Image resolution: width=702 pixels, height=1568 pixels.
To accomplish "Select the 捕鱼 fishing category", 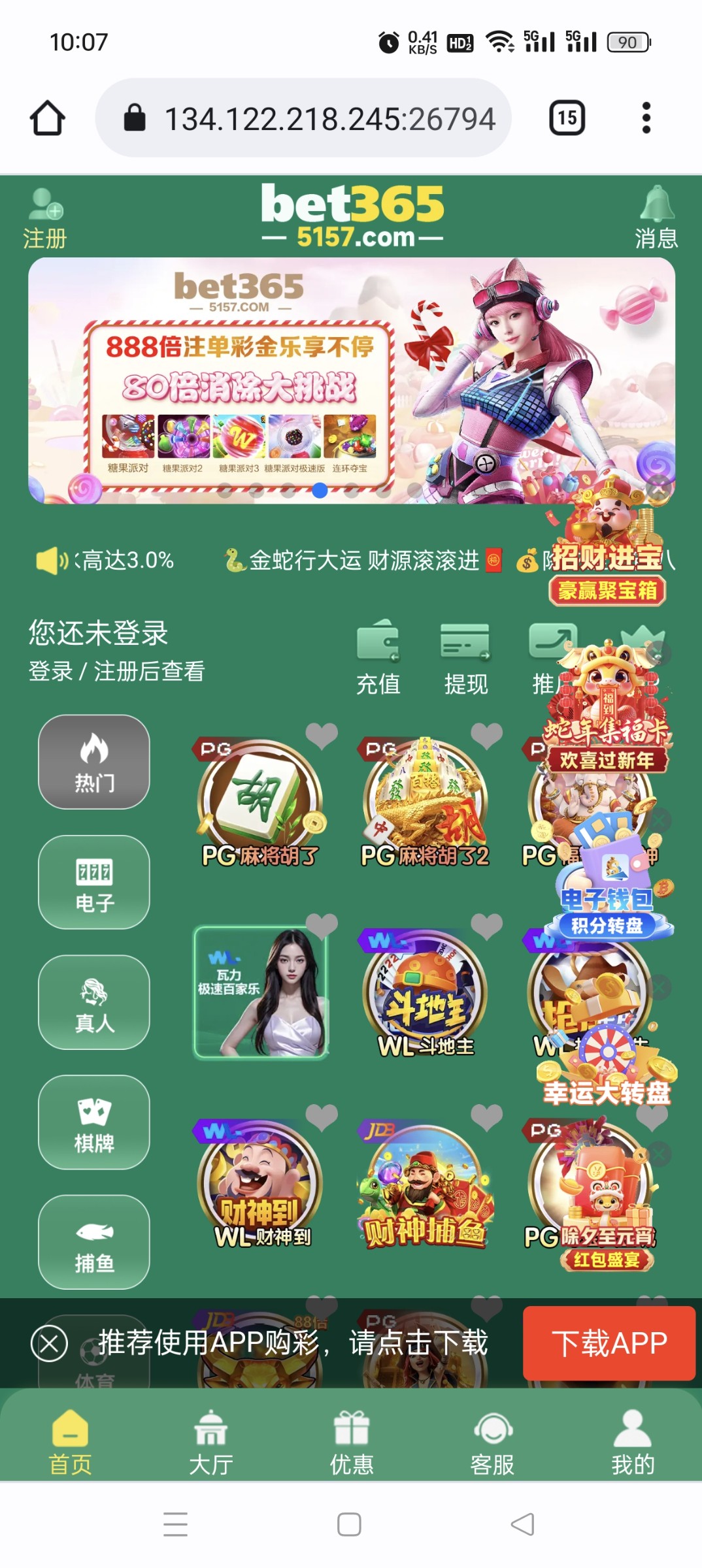I will (x=94, y=1242).
